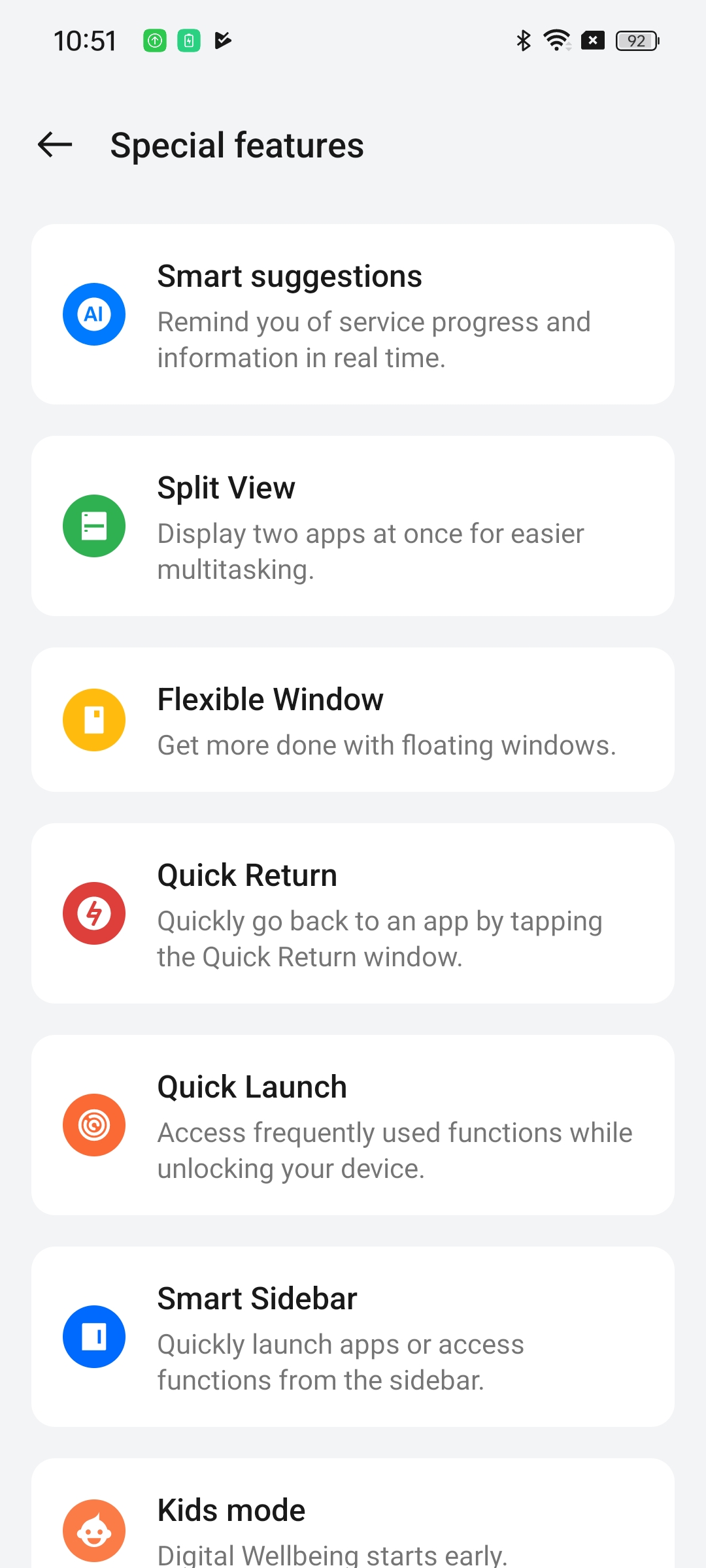This screenshot has height=1568, width=706.
Task: Open Smart Sidebar settings
Action: [353, 1337]
